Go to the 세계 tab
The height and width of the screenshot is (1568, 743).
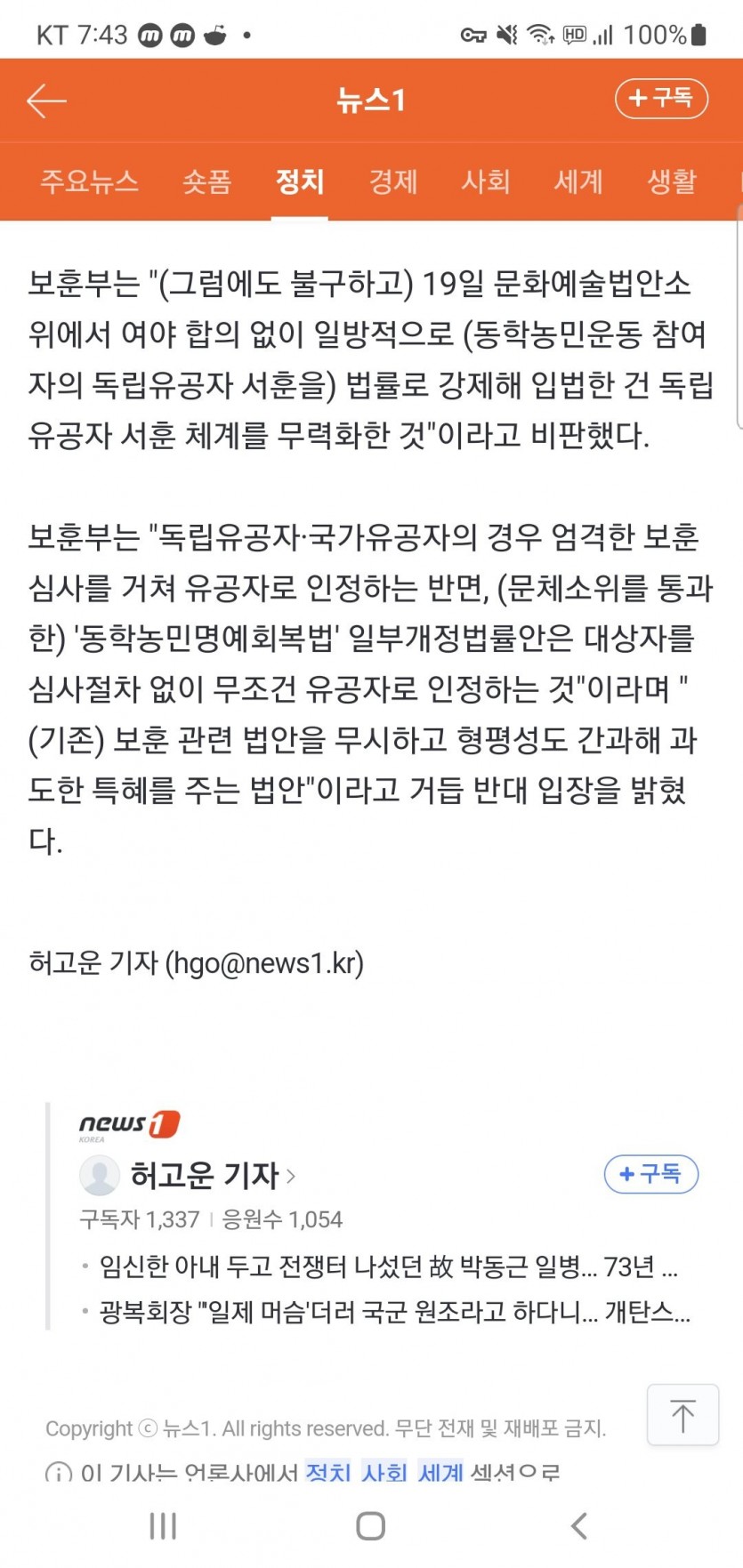(578, 181)
